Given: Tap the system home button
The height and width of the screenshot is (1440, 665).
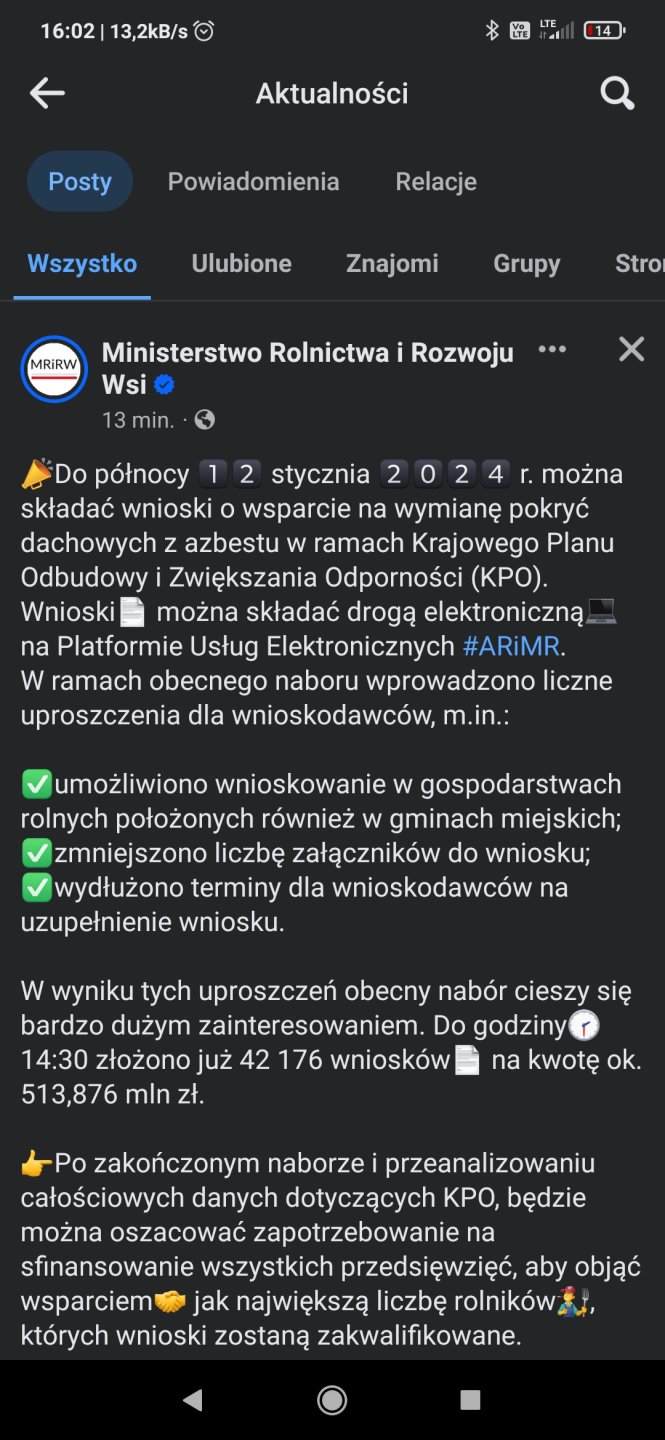Looking at the screenshot, I should coord(332,1400).
